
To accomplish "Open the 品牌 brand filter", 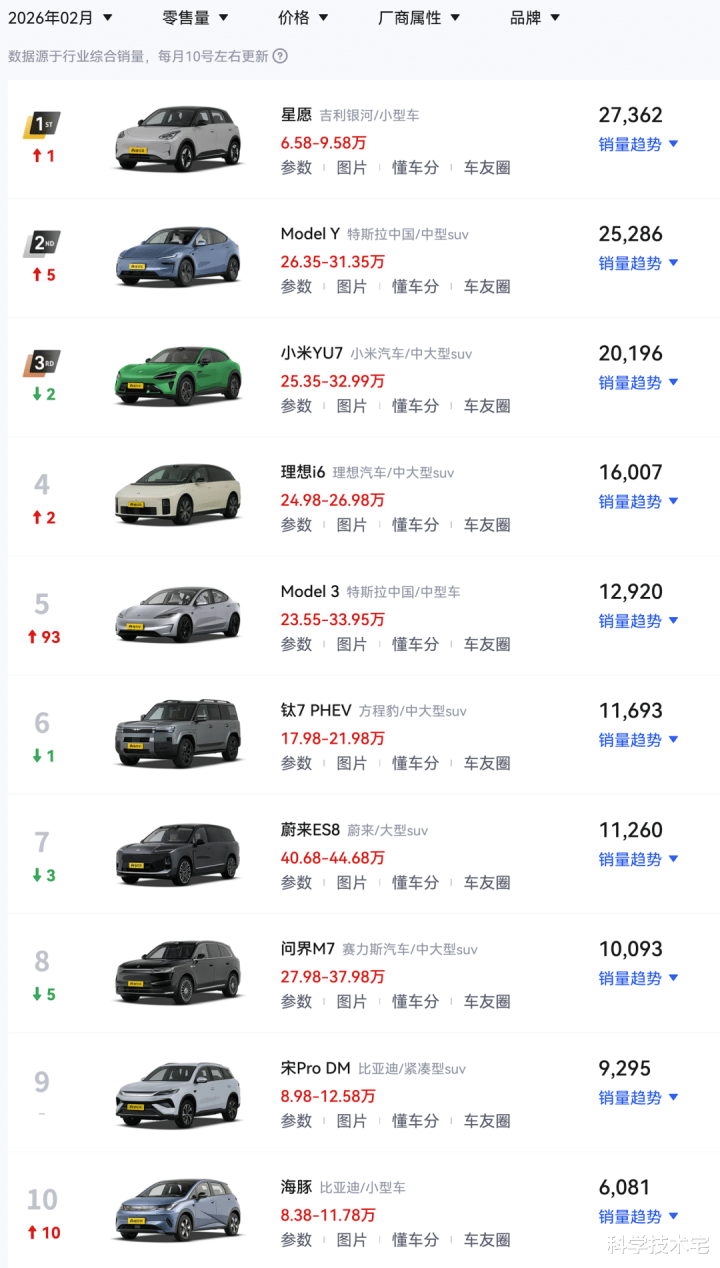I will click(x=535, y=18).
